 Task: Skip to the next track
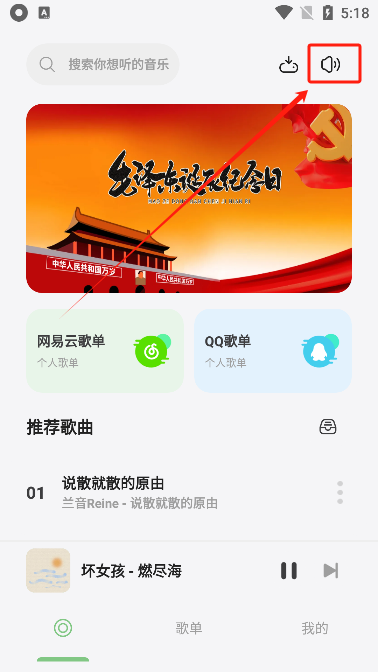(x=330, y=570)
